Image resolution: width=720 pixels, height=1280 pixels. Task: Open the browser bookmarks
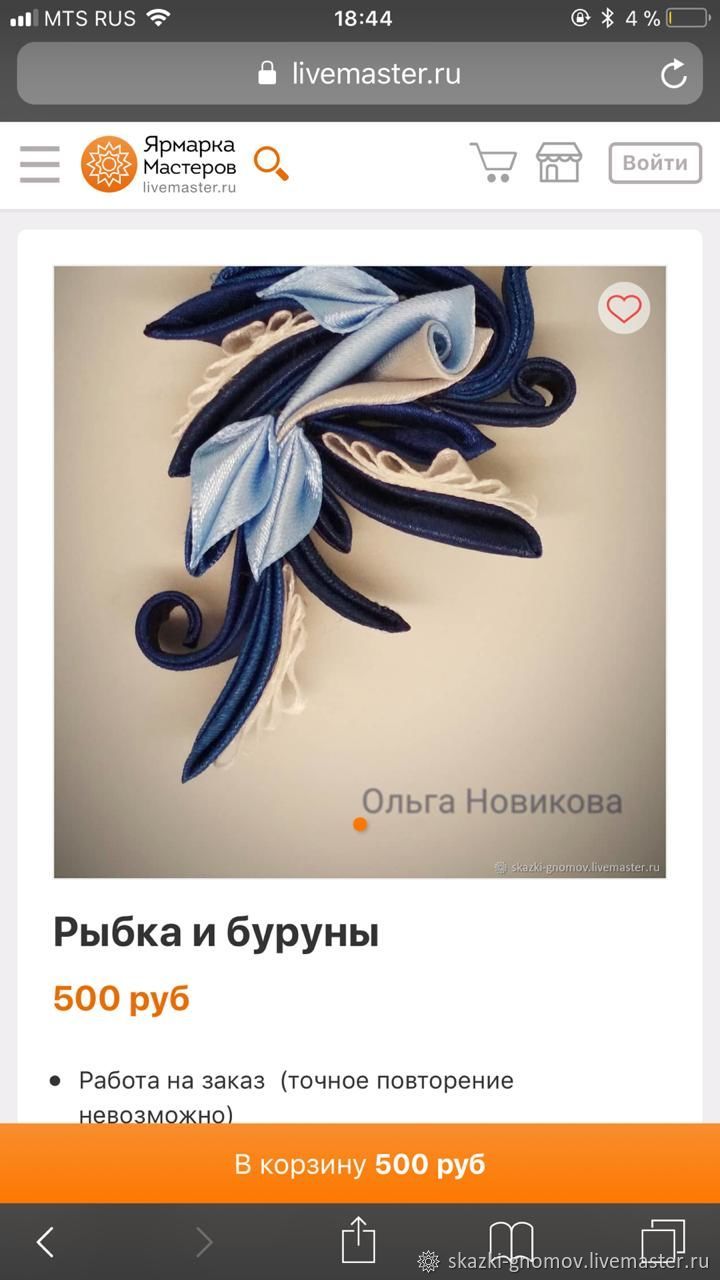511,1242
